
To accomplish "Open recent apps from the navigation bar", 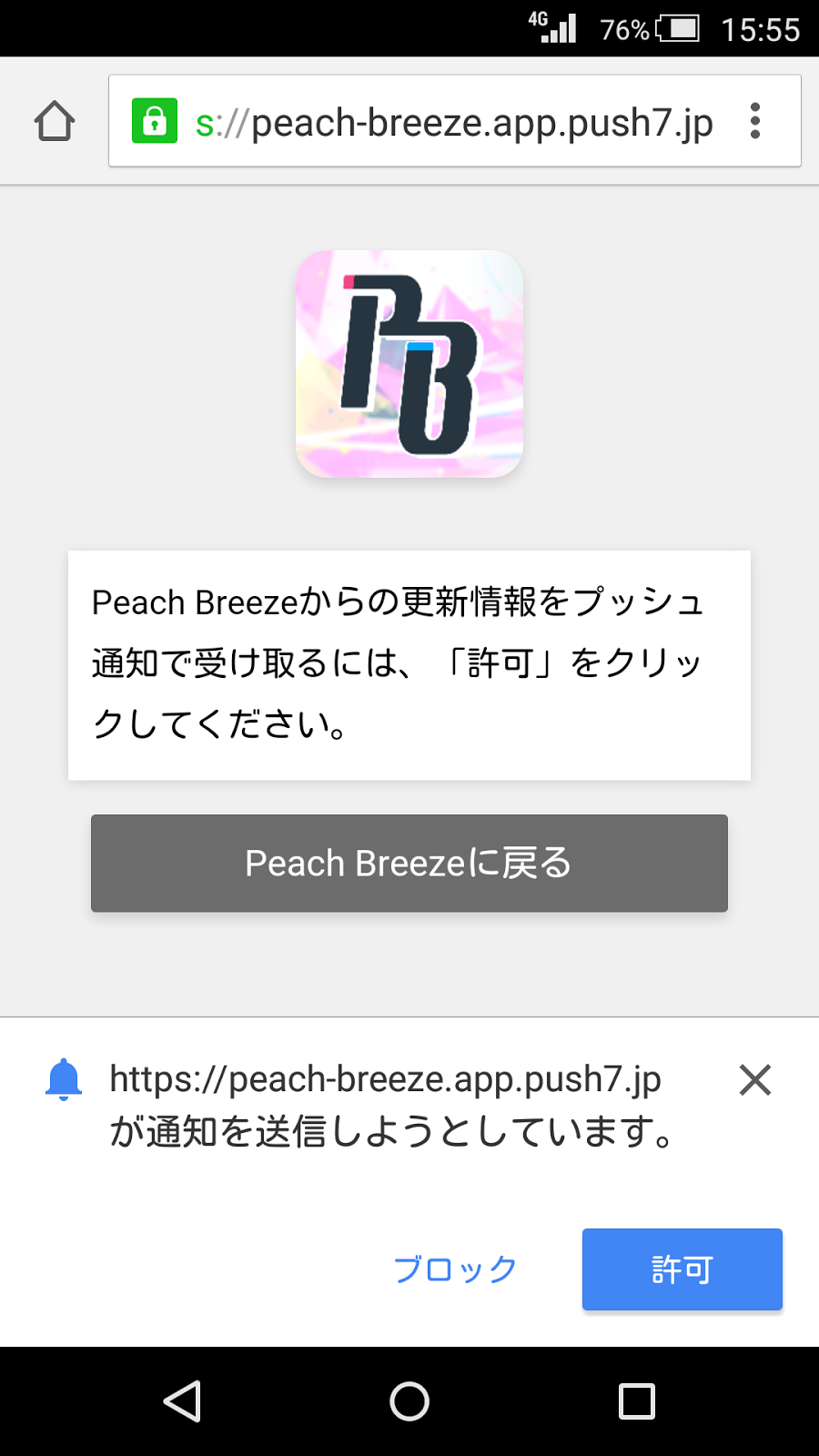I will [x=636, y=1401].
